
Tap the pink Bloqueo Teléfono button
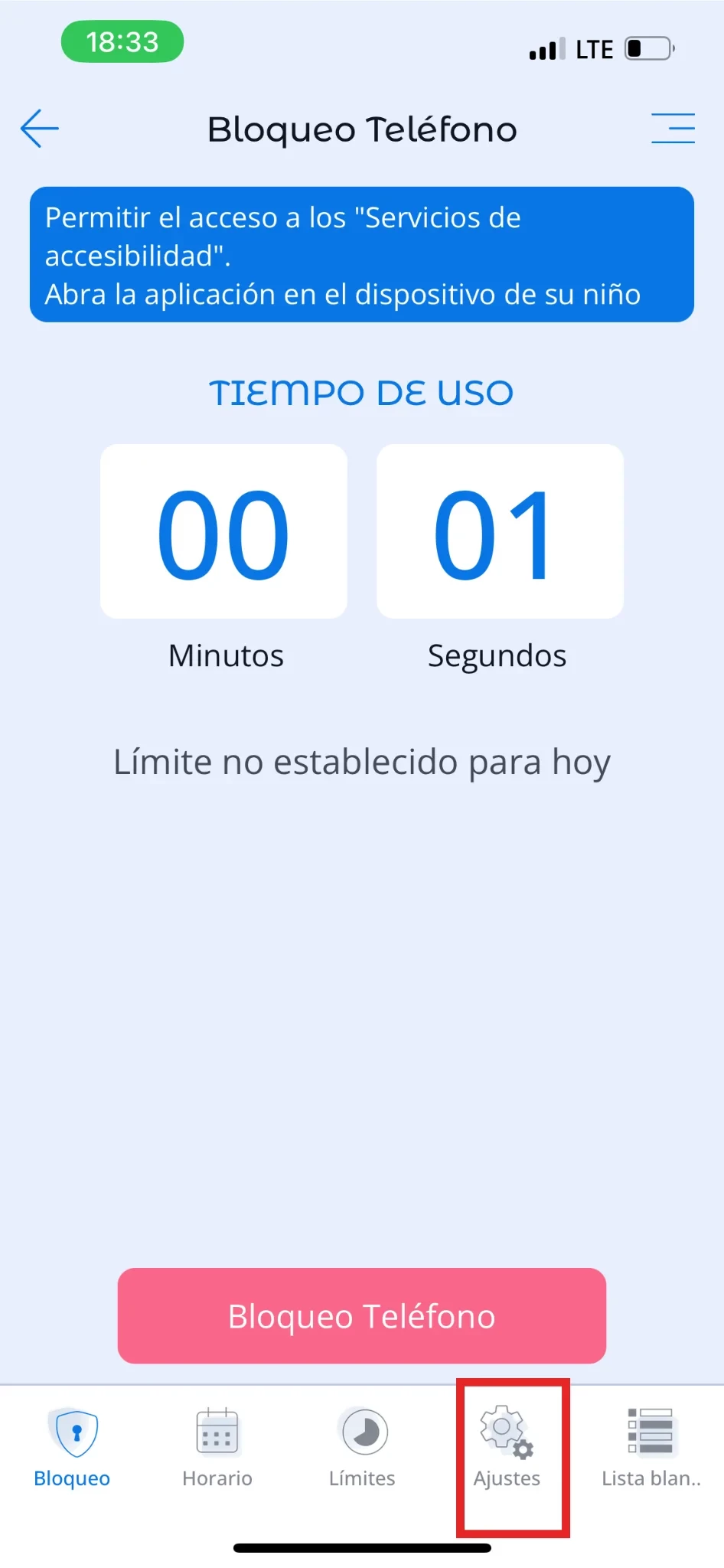[361, 1315]
